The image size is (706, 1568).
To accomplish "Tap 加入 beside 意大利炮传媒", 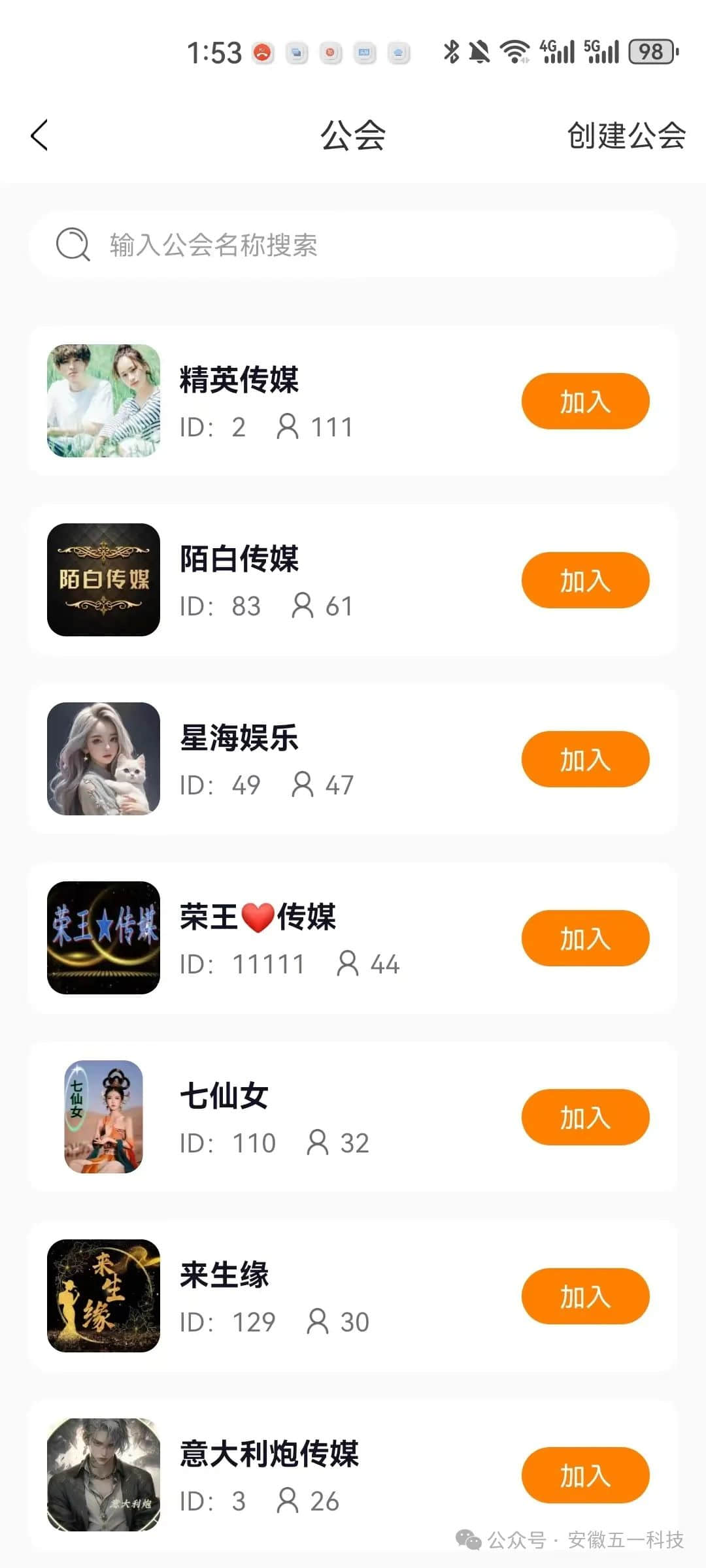I will [x=585, y=1475].
